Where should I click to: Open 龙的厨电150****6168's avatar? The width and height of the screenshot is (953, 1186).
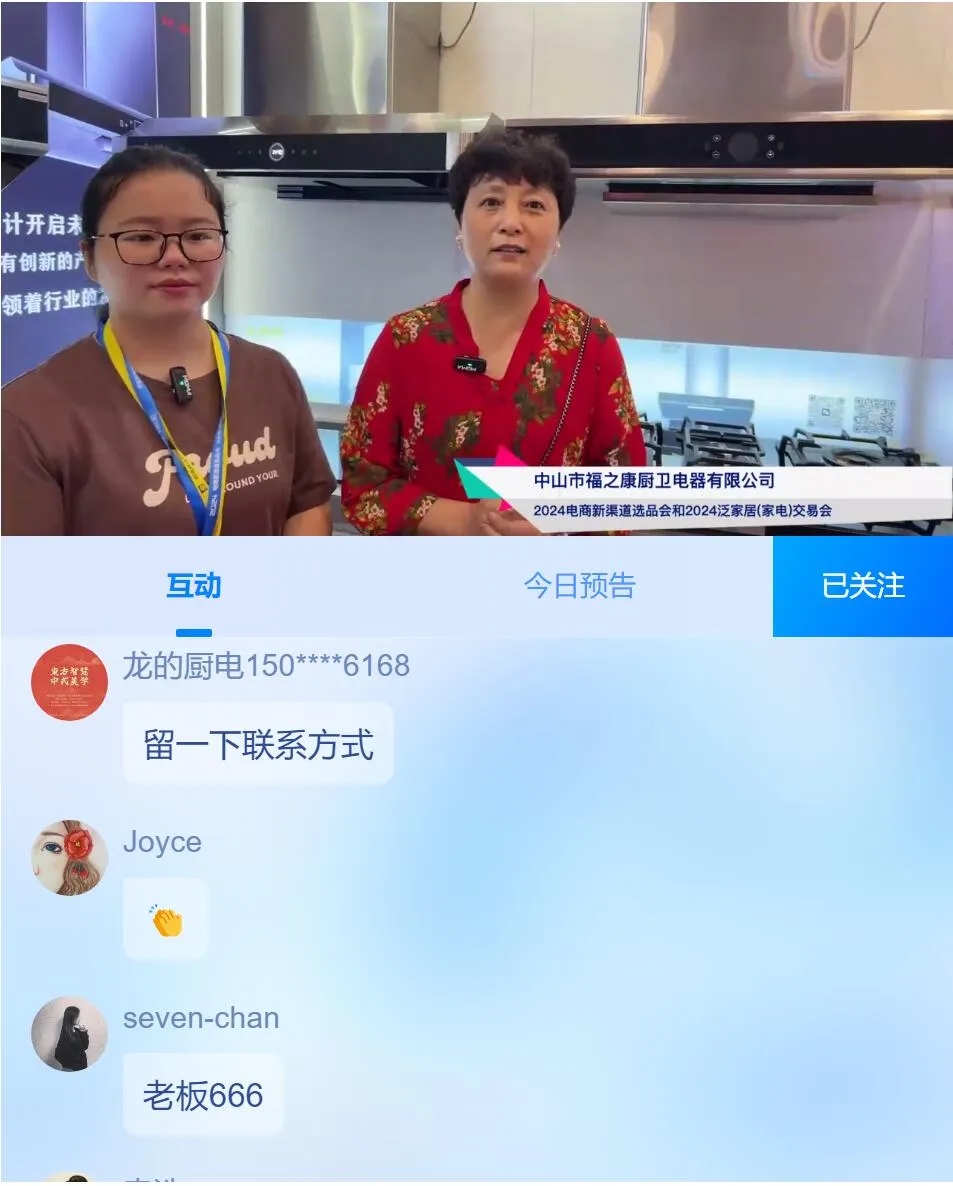point(69,682)
